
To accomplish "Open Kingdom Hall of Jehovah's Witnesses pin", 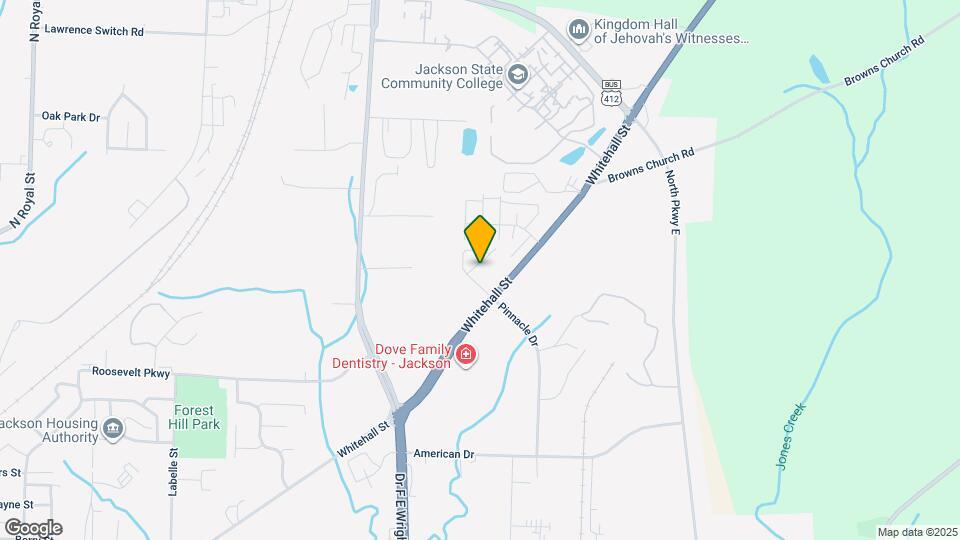I will coord(578,30).
